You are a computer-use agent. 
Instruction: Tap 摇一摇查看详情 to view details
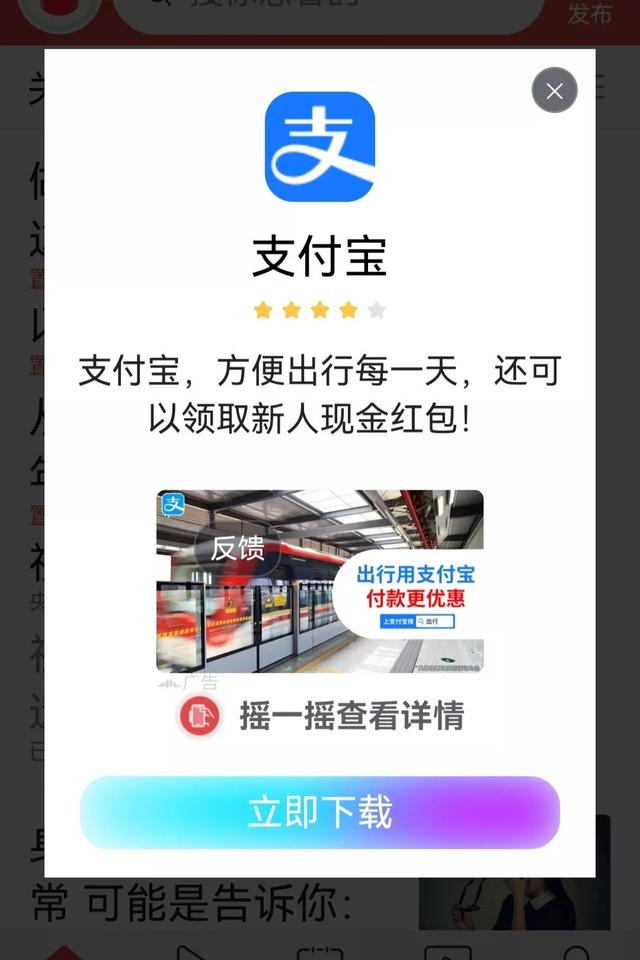coord(350,716)
